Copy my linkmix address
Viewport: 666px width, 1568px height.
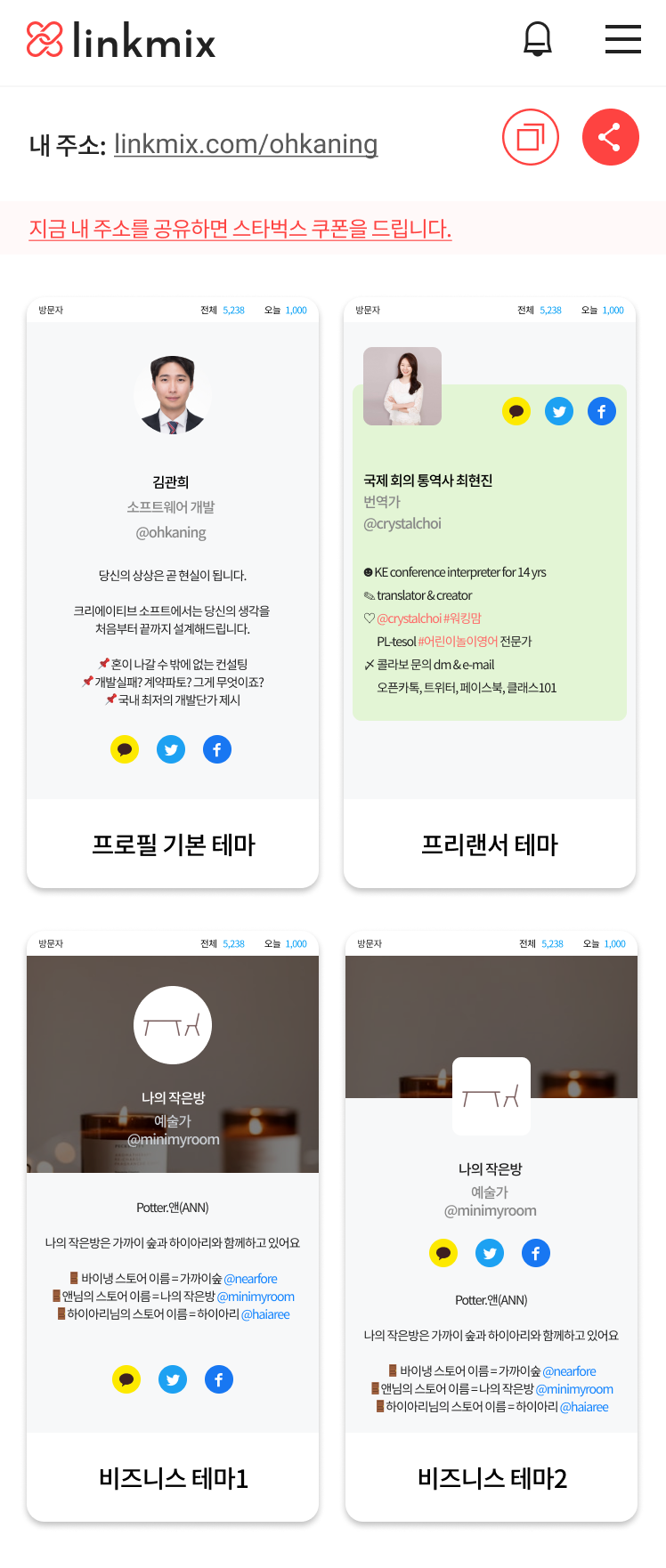pos(531,137)
